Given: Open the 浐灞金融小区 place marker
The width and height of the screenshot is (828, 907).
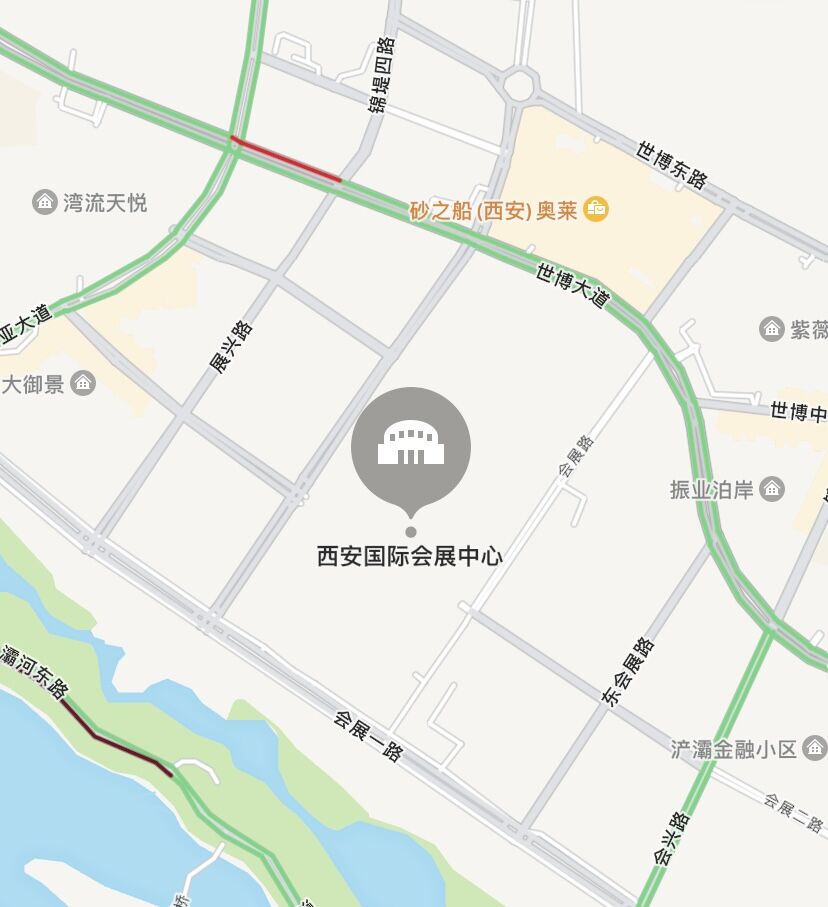Looking at the screenshot, I should click(x=816, y=747).
